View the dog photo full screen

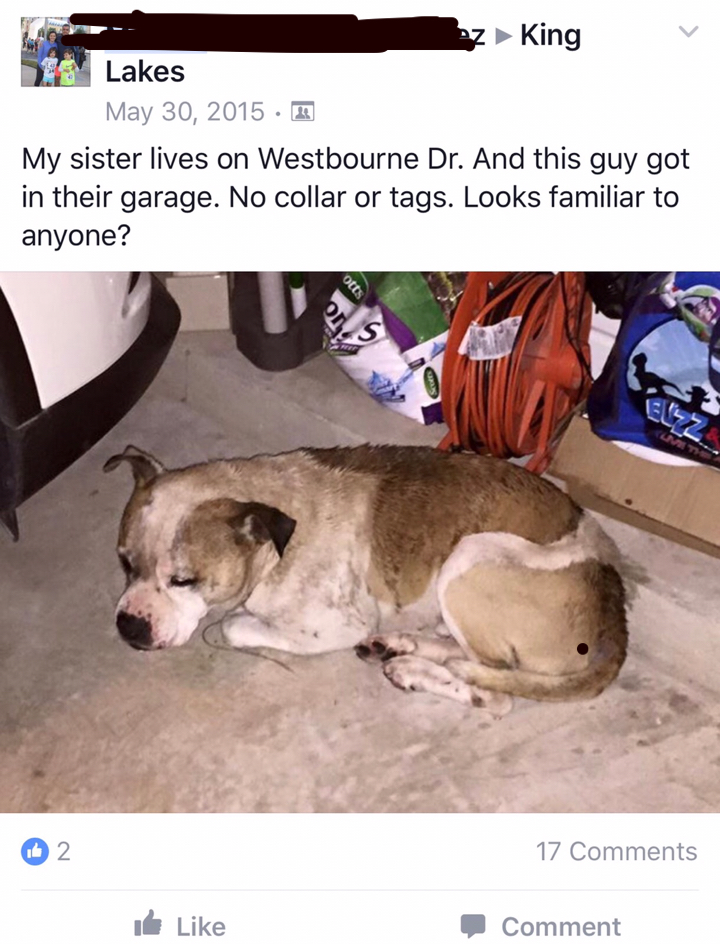(360, 540)
